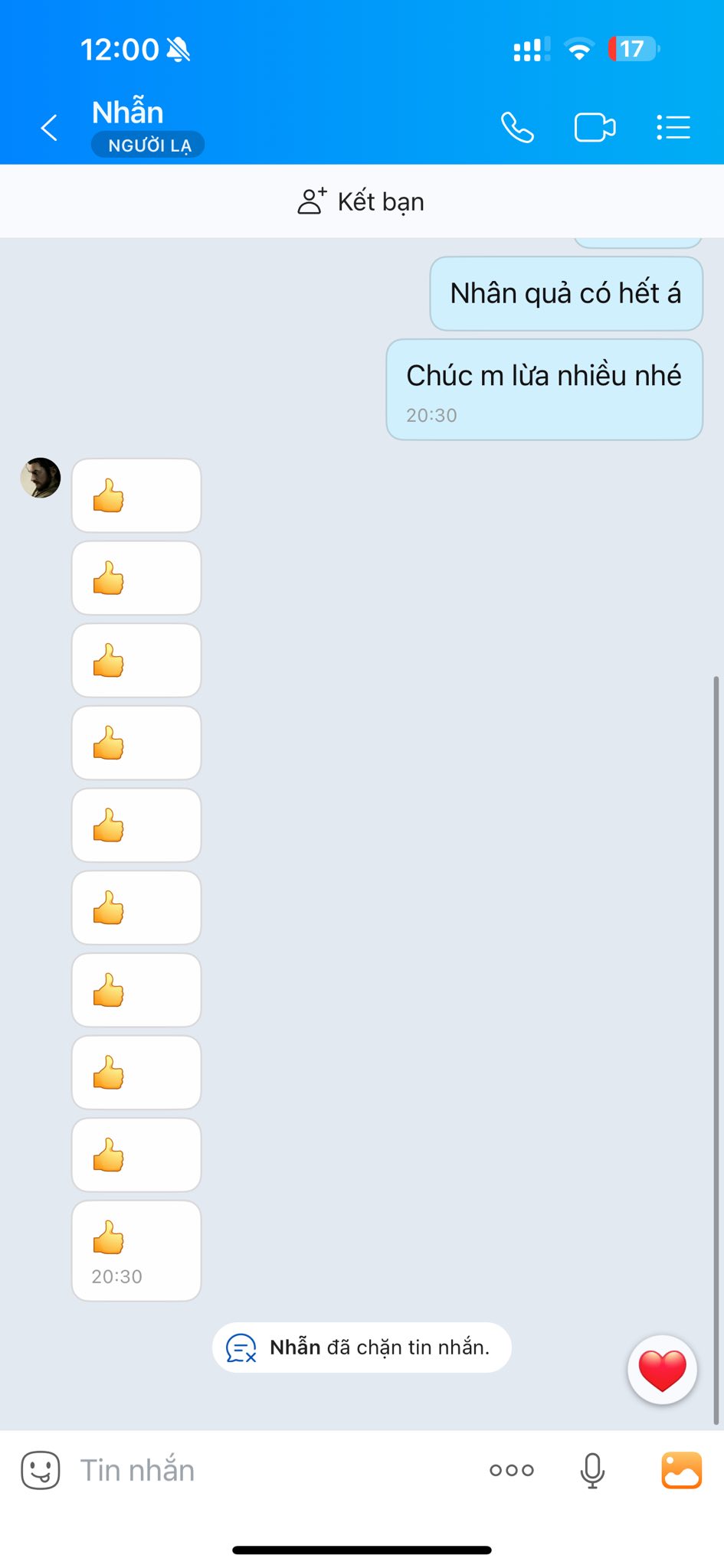The height and width of the screenshot is (1568, 724).
Task: Start a video call with Nhẫn
Action: [595, 128]
